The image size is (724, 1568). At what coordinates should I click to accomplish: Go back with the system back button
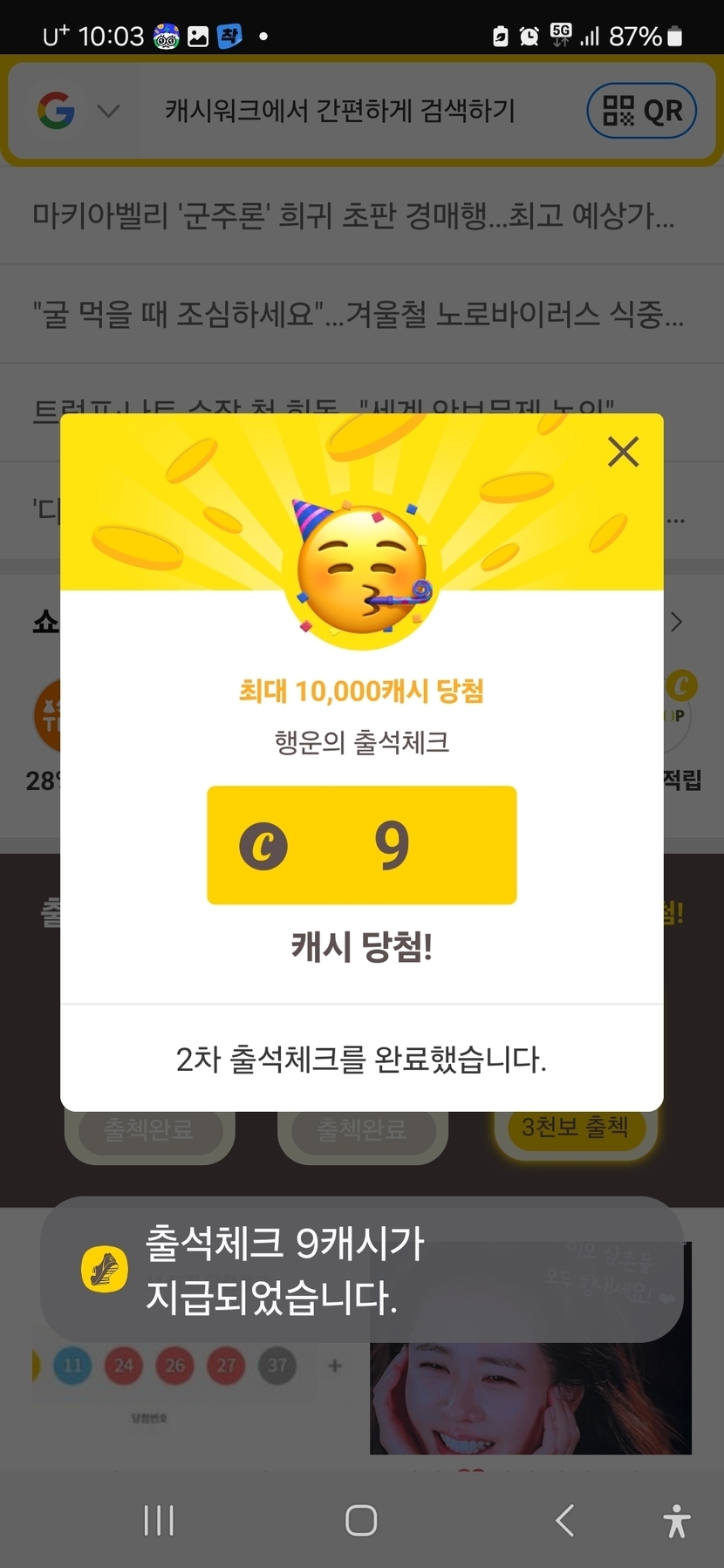point(564,1521)
